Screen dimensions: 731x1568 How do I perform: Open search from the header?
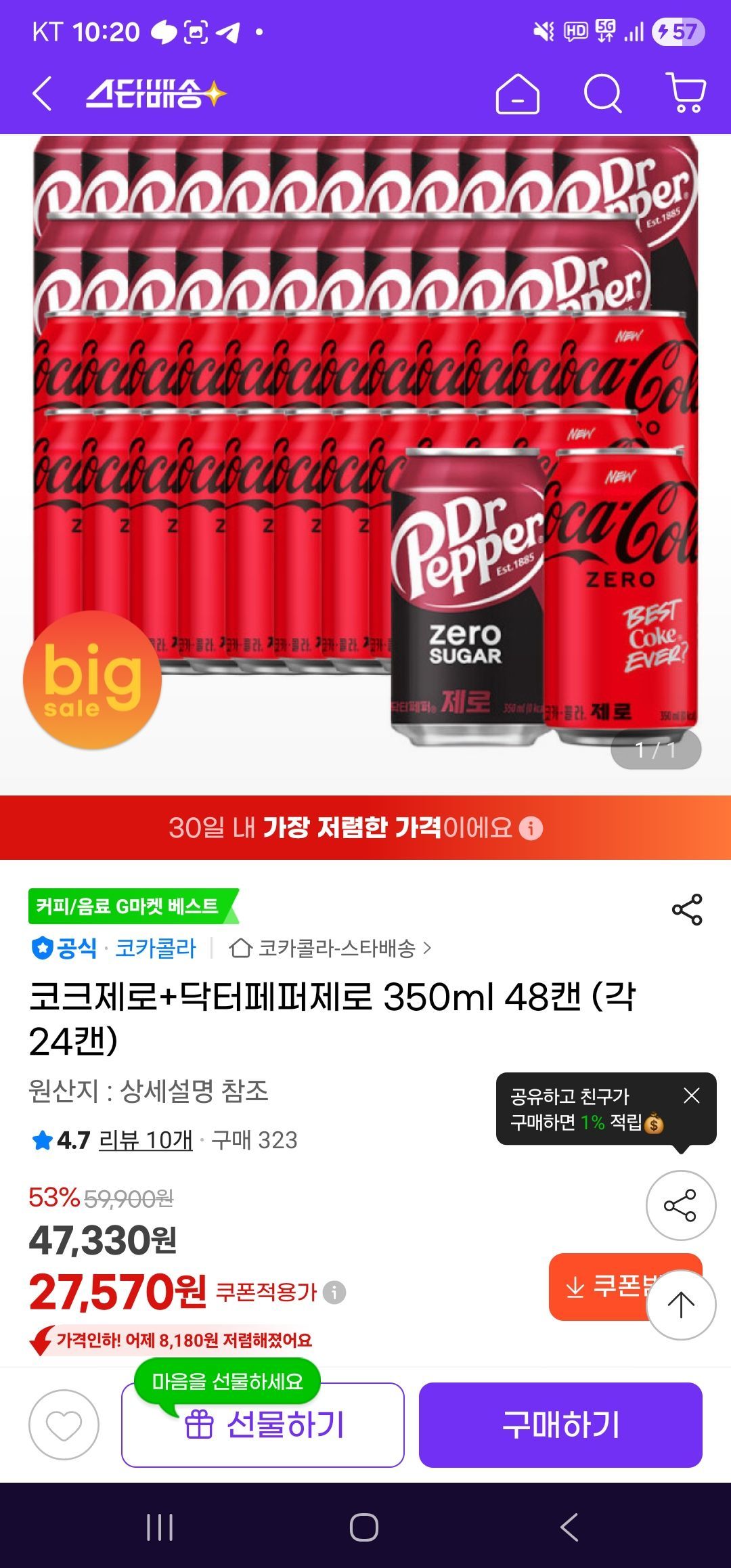coord(602,93)
